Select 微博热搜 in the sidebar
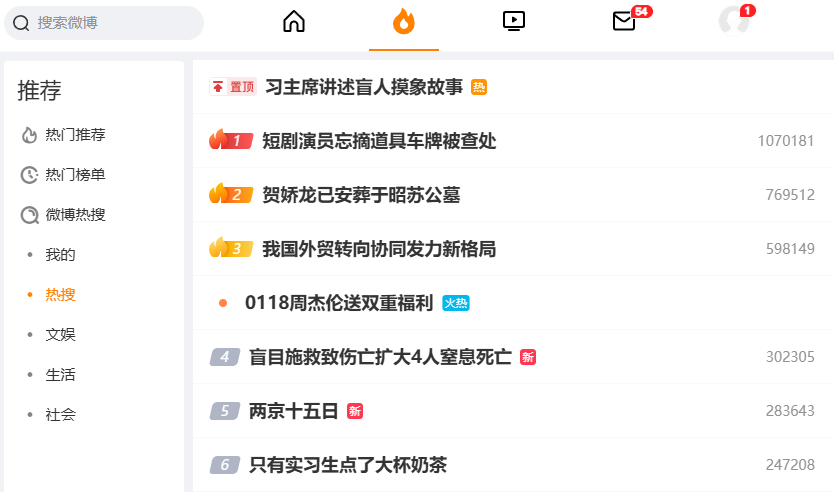This screenshot has width=834, height=492. pyautogui.click(x=75, y=215)
